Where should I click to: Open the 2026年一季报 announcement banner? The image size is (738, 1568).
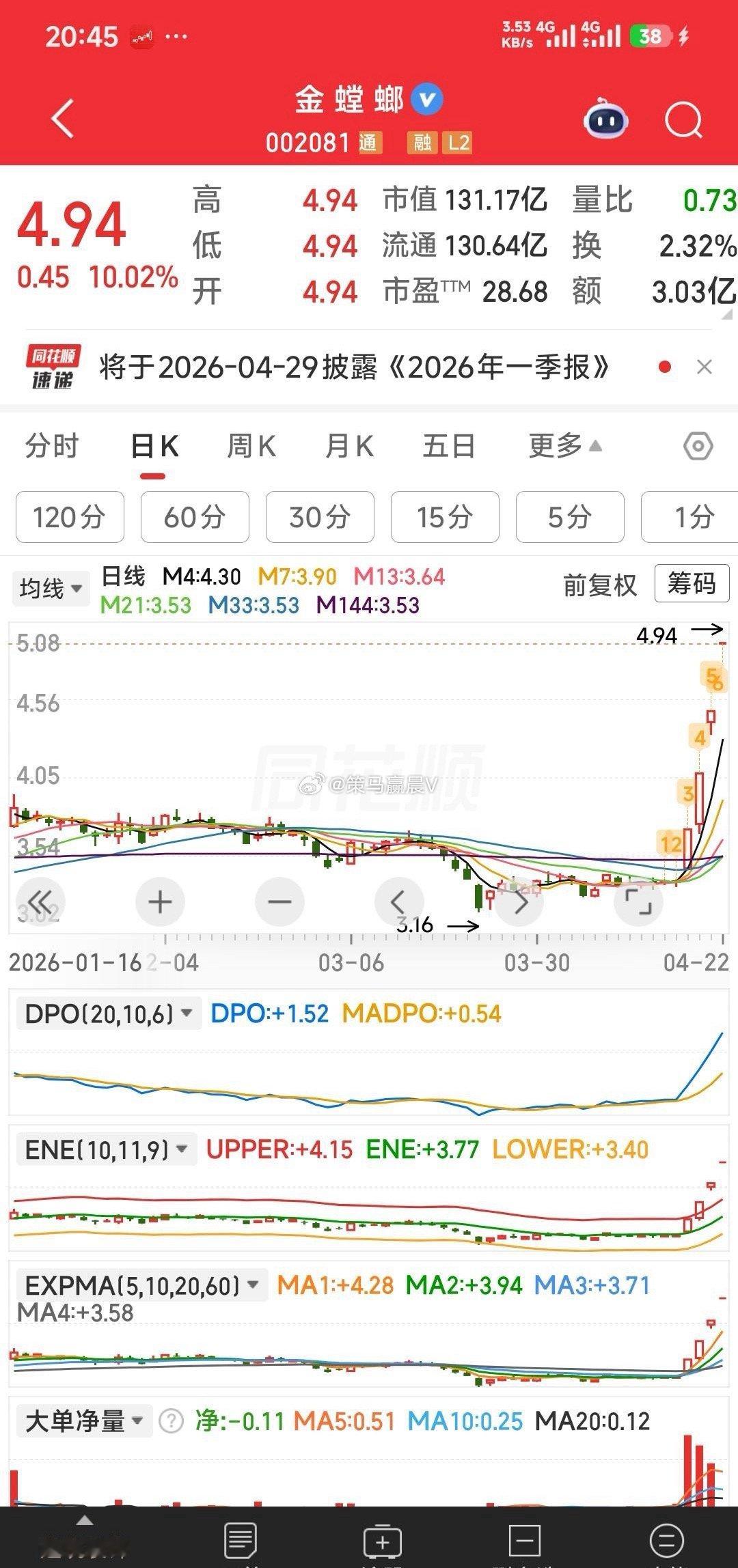[355, 367]
